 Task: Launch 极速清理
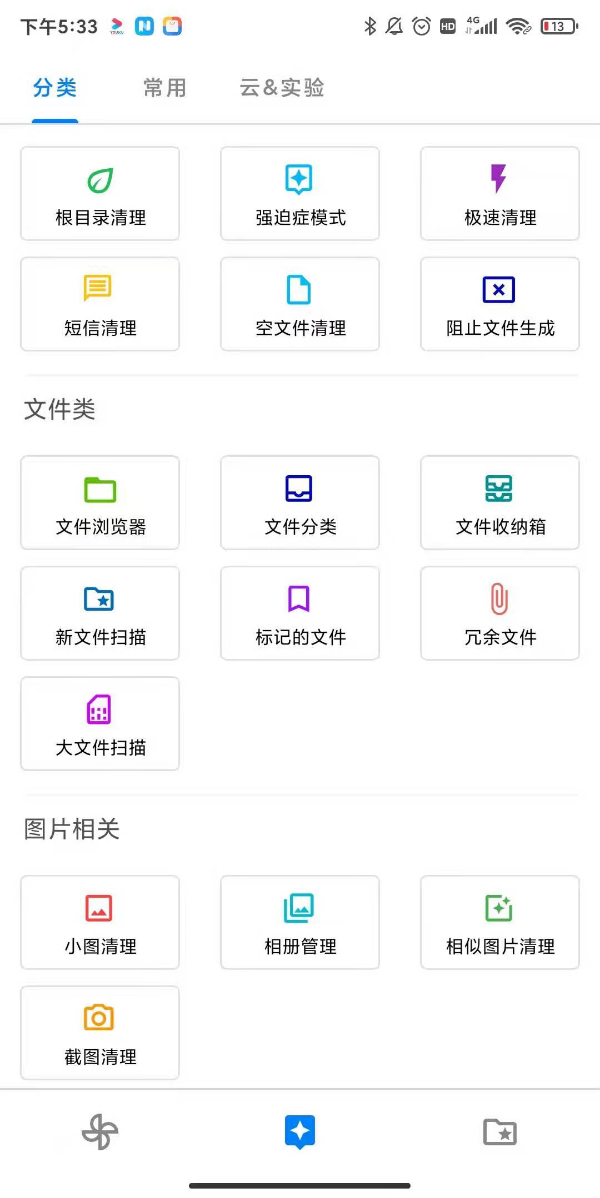(500, 193)
